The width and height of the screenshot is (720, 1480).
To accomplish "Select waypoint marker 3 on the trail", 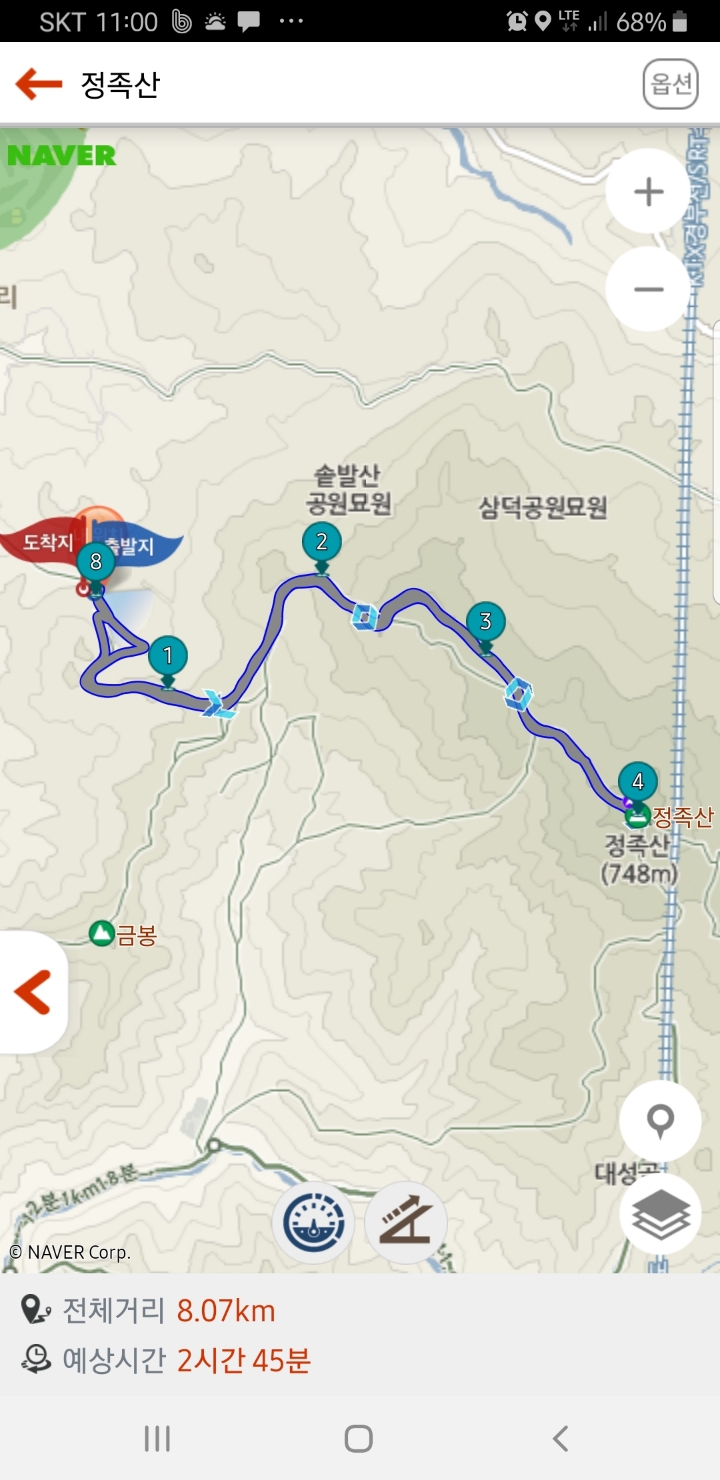I will pyautogui.click(x=485, y=622).
